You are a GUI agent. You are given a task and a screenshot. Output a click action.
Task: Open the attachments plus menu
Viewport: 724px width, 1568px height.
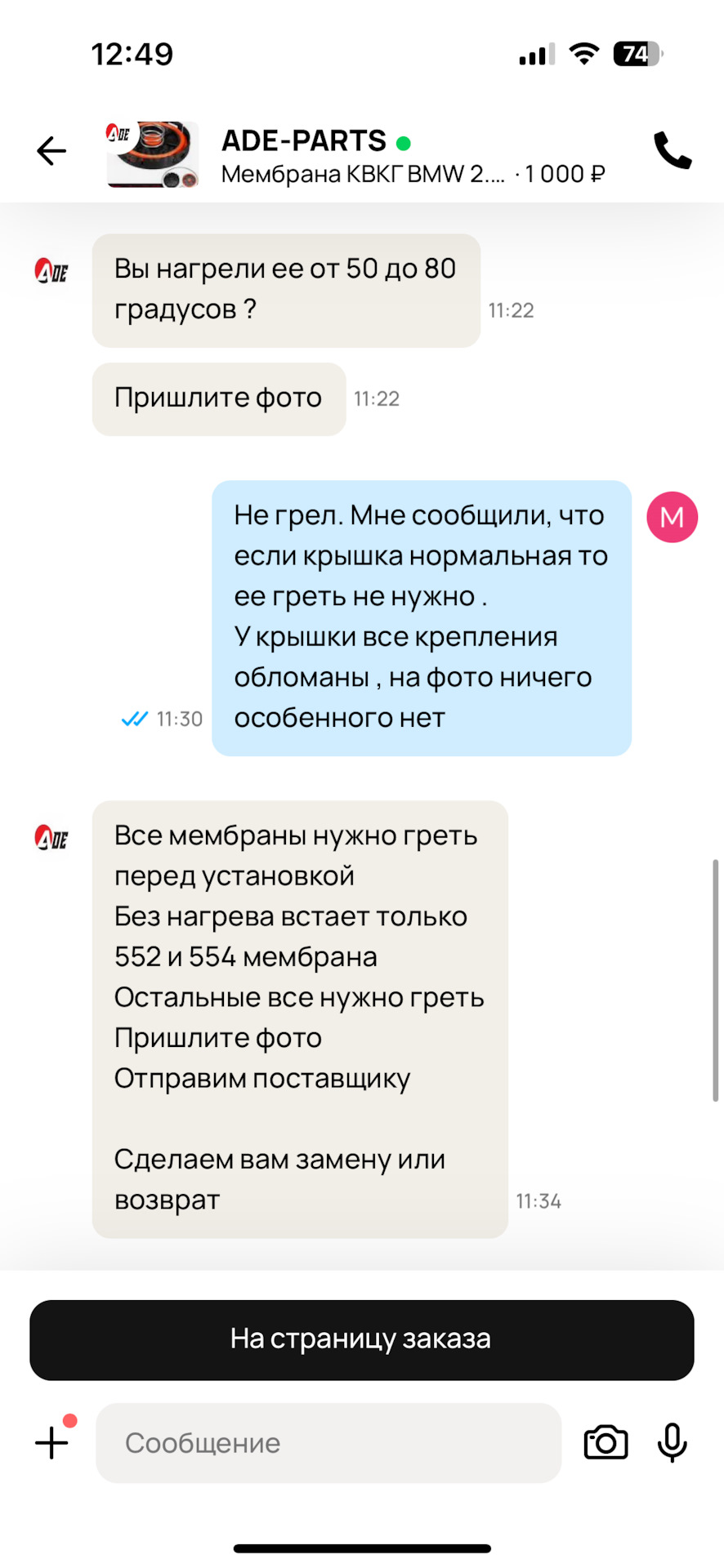pyautogui.click(x=52, y=1442)
